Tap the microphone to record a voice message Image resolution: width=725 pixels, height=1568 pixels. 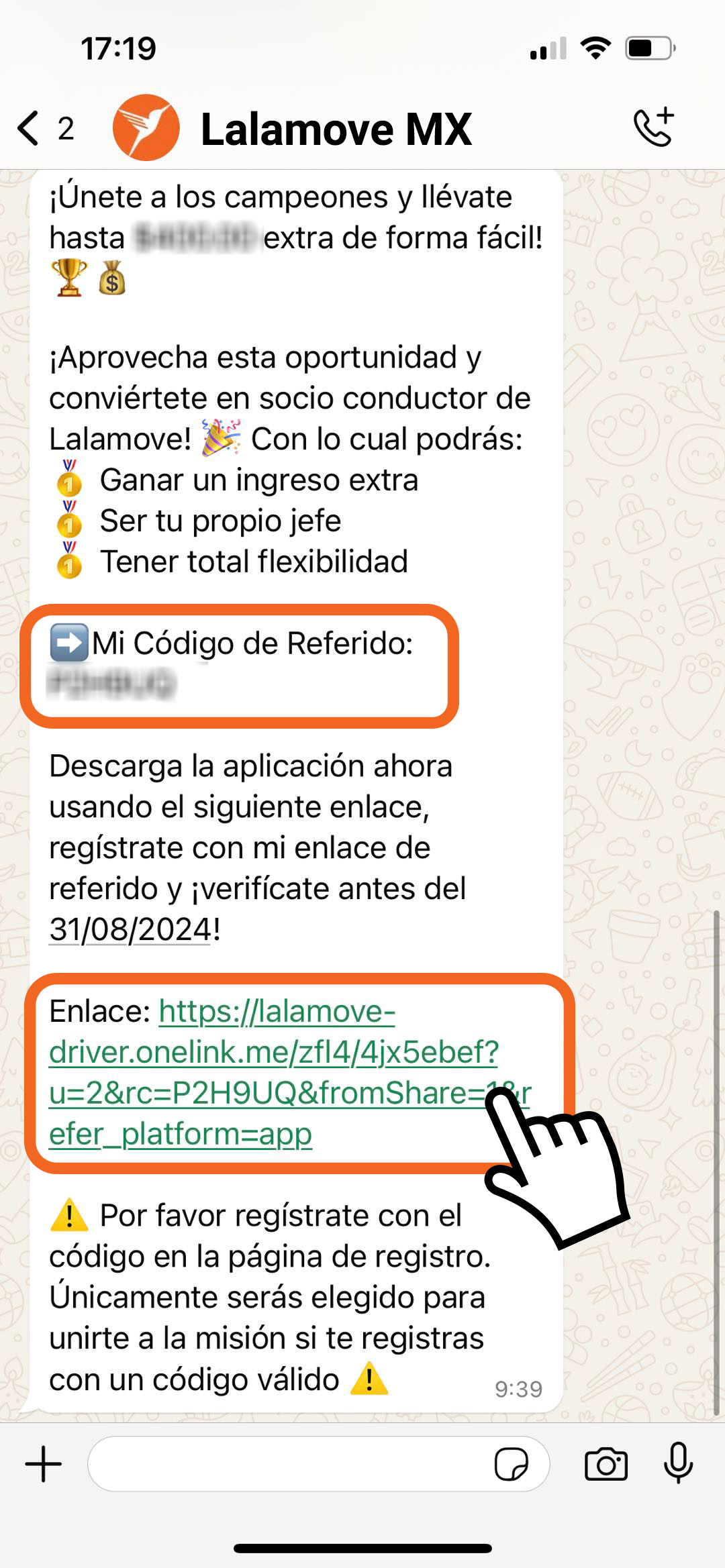point(678,1463)
